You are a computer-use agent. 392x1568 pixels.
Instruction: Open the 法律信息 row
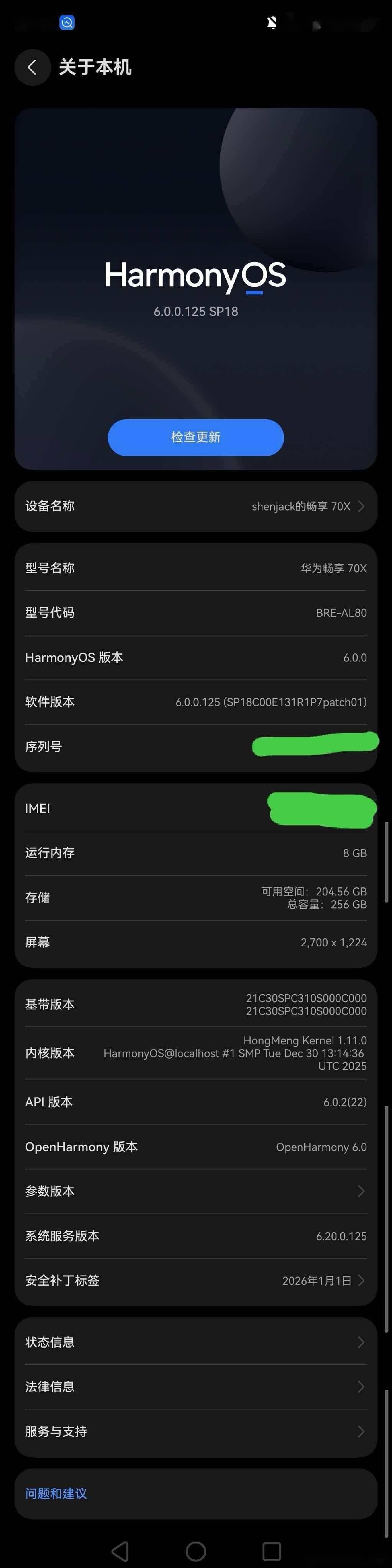196,1387
